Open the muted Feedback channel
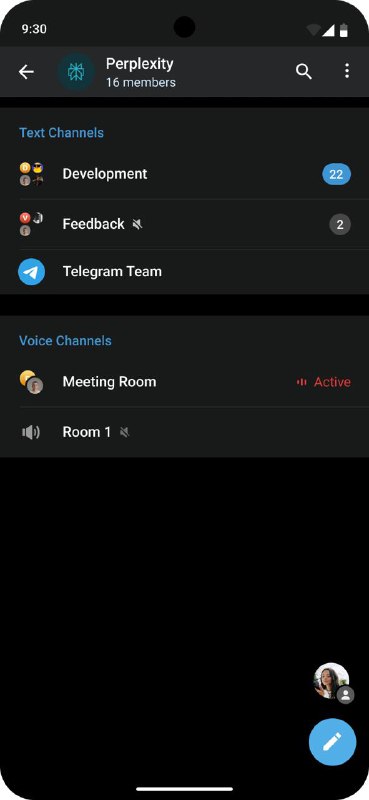The image size is (369, 800). pos(184,224)
